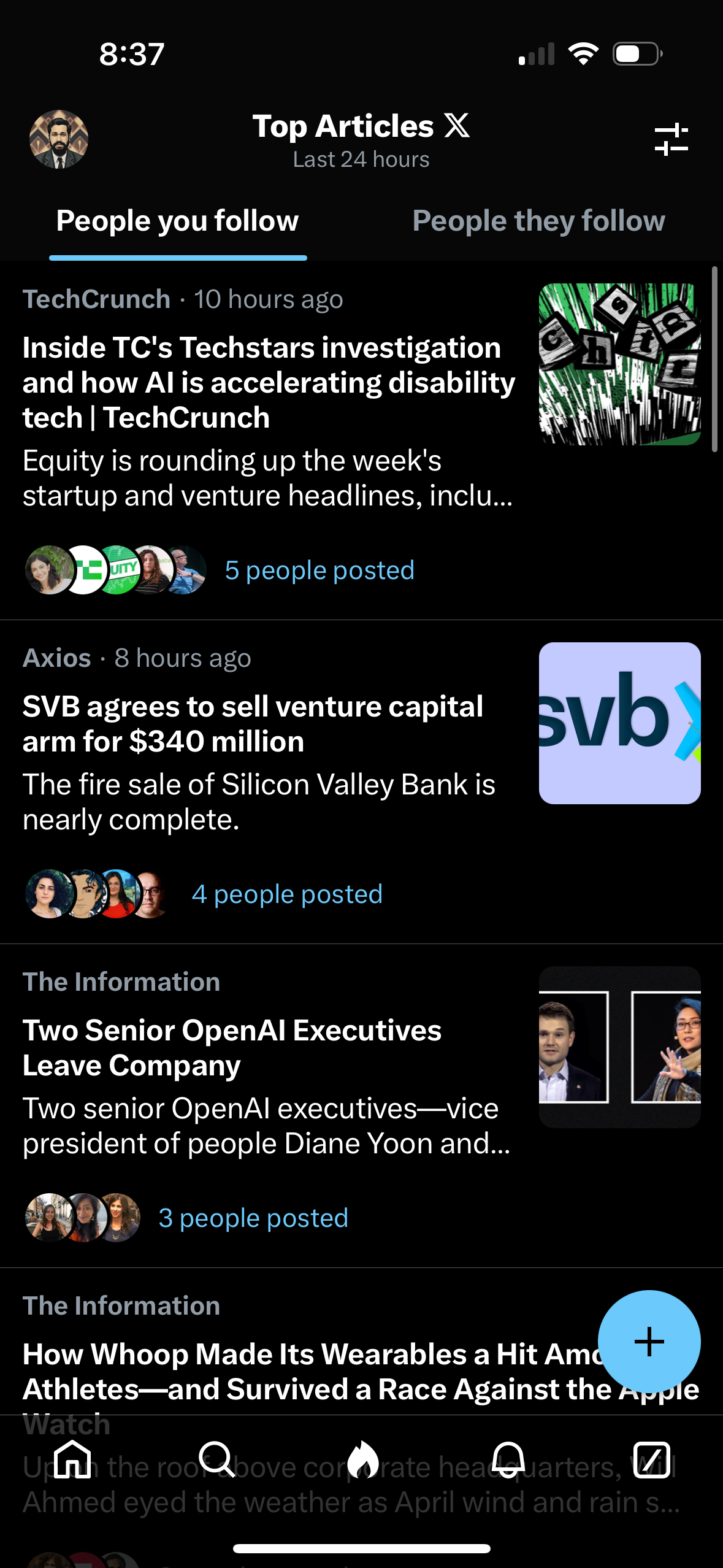The width and height of the screenshot is (723, 1568).
Task: Tap the avatar group on Axios article
Action: click(98, 893)
